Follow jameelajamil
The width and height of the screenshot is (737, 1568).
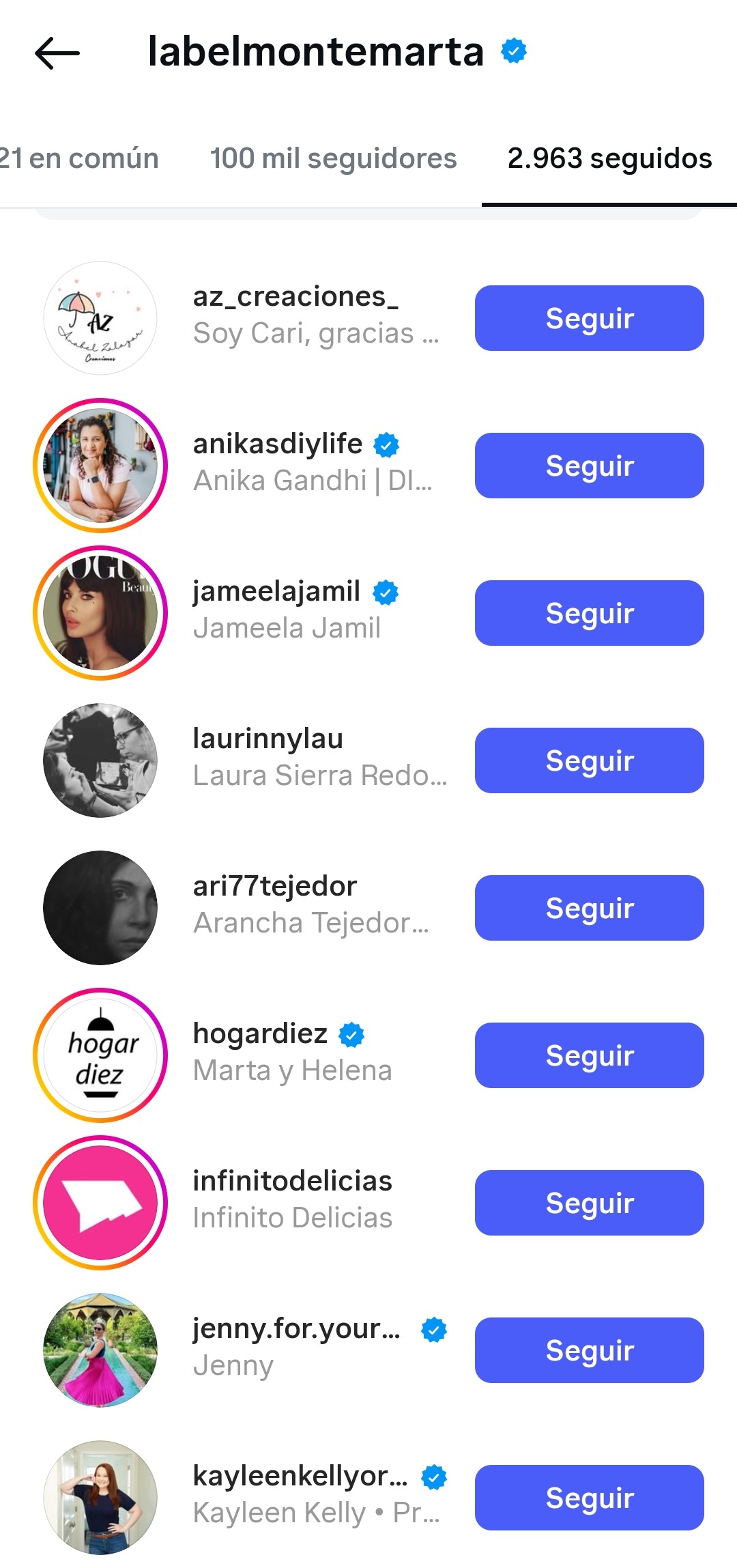[x=589, y=613]
